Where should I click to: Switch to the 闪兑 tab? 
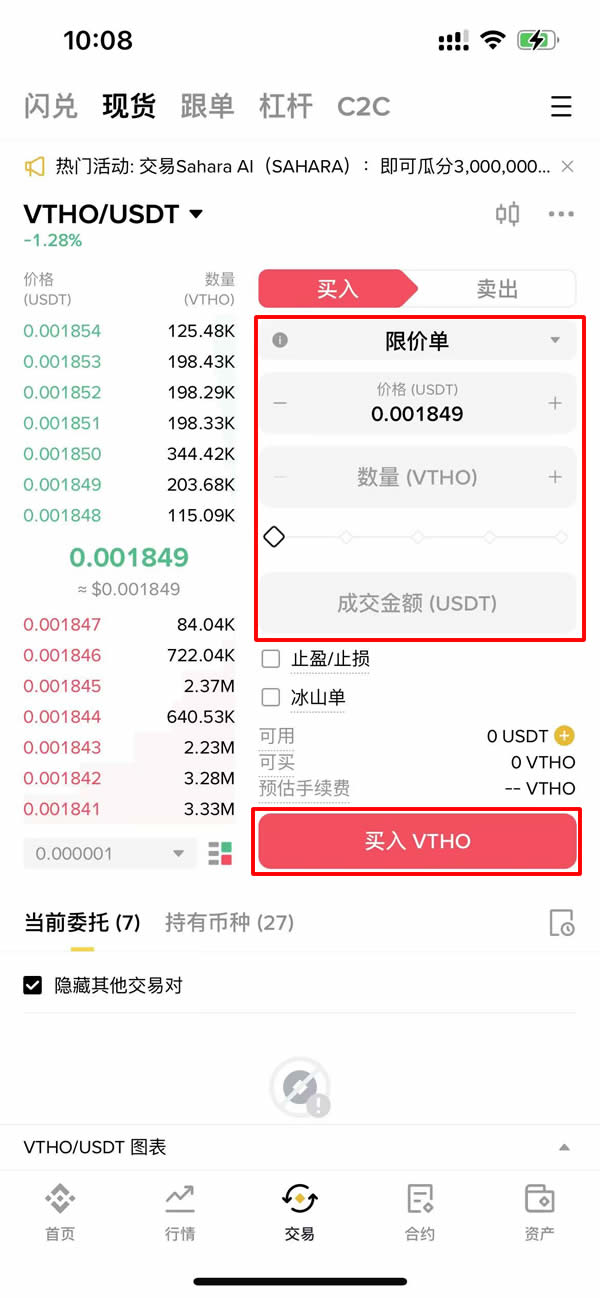50,106
